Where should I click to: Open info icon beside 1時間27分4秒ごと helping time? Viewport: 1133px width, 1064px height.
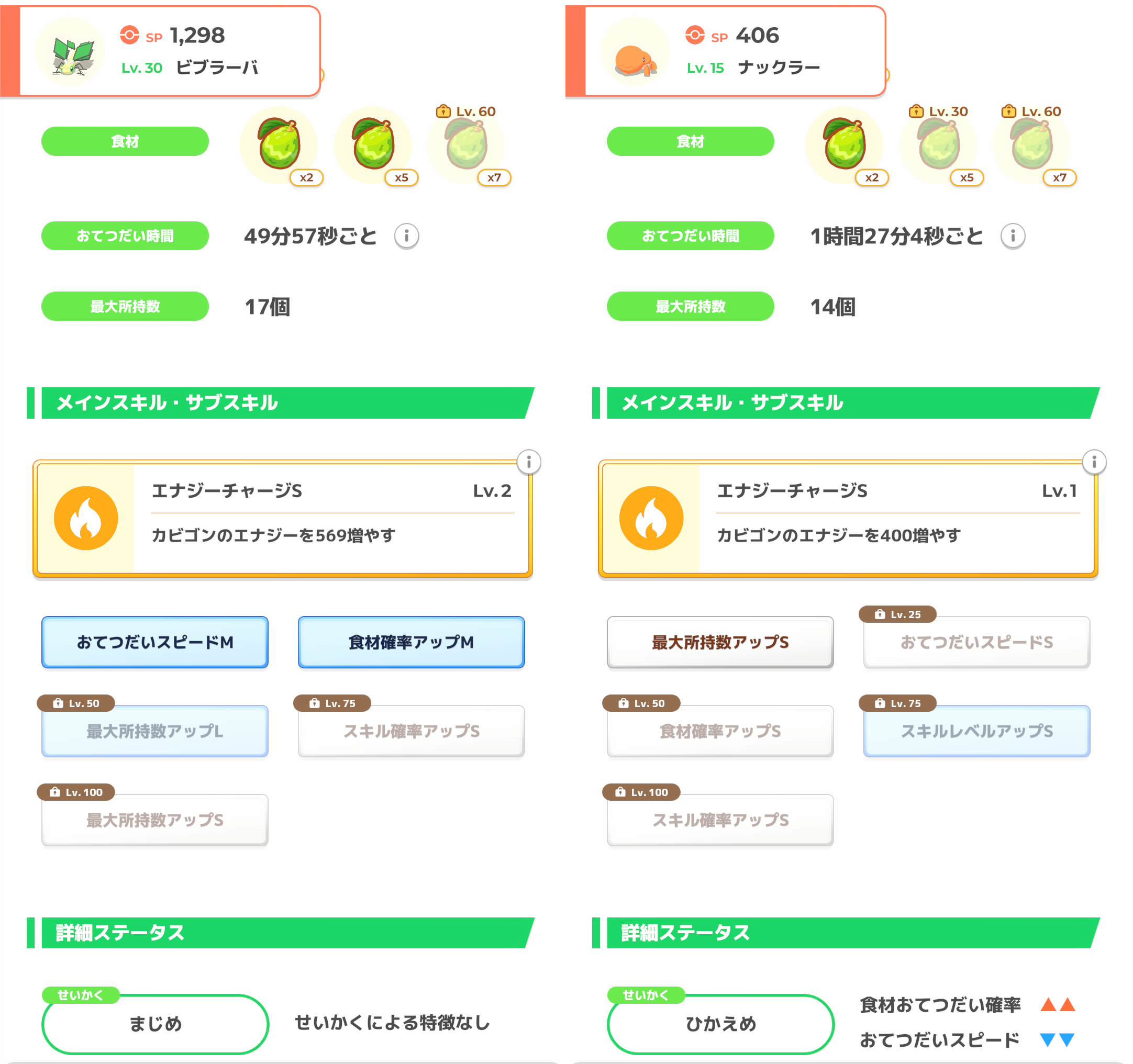[x=1012, y=236]
